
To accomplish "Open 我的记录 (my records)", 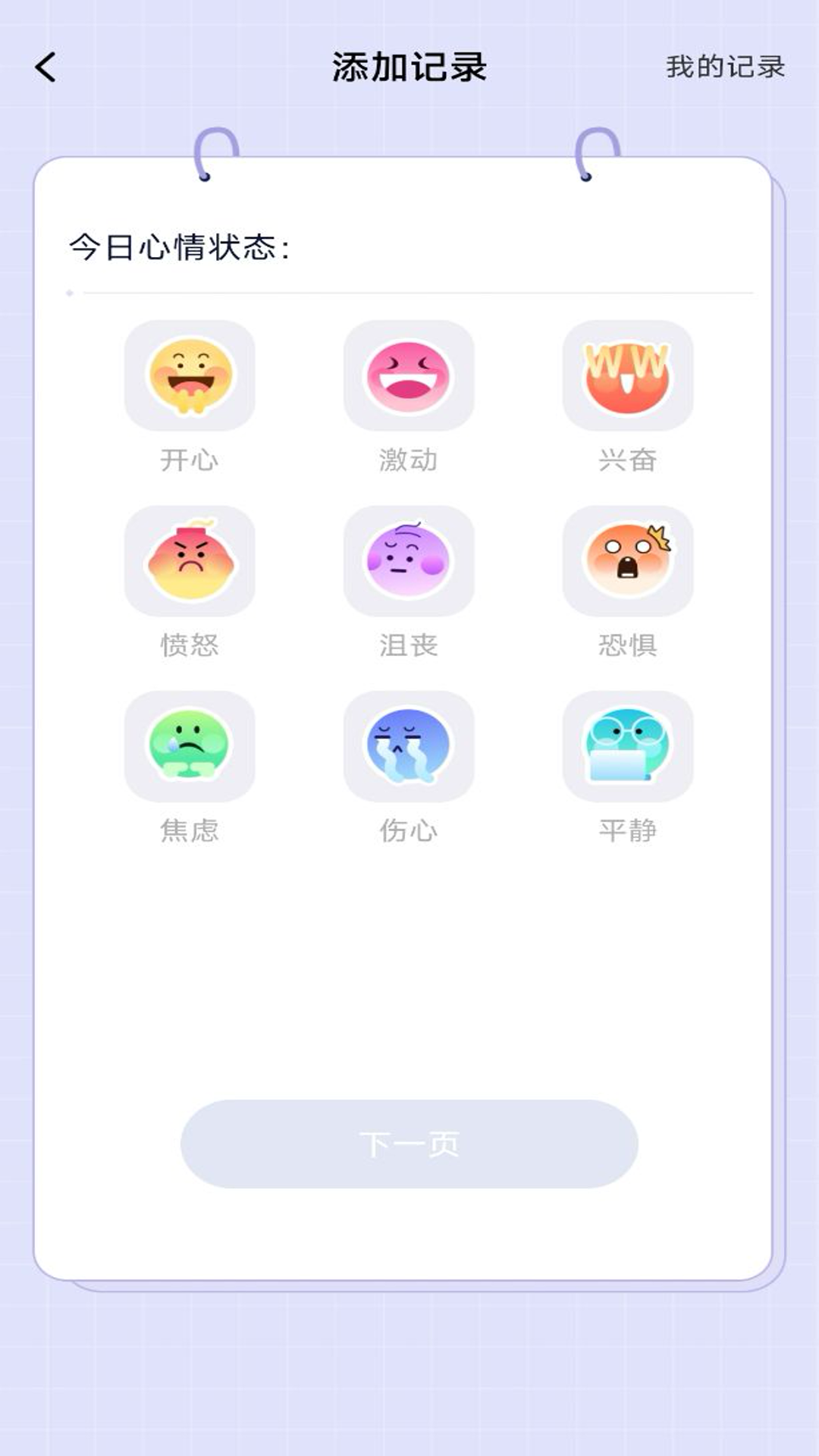I will [x=724, y=67].
